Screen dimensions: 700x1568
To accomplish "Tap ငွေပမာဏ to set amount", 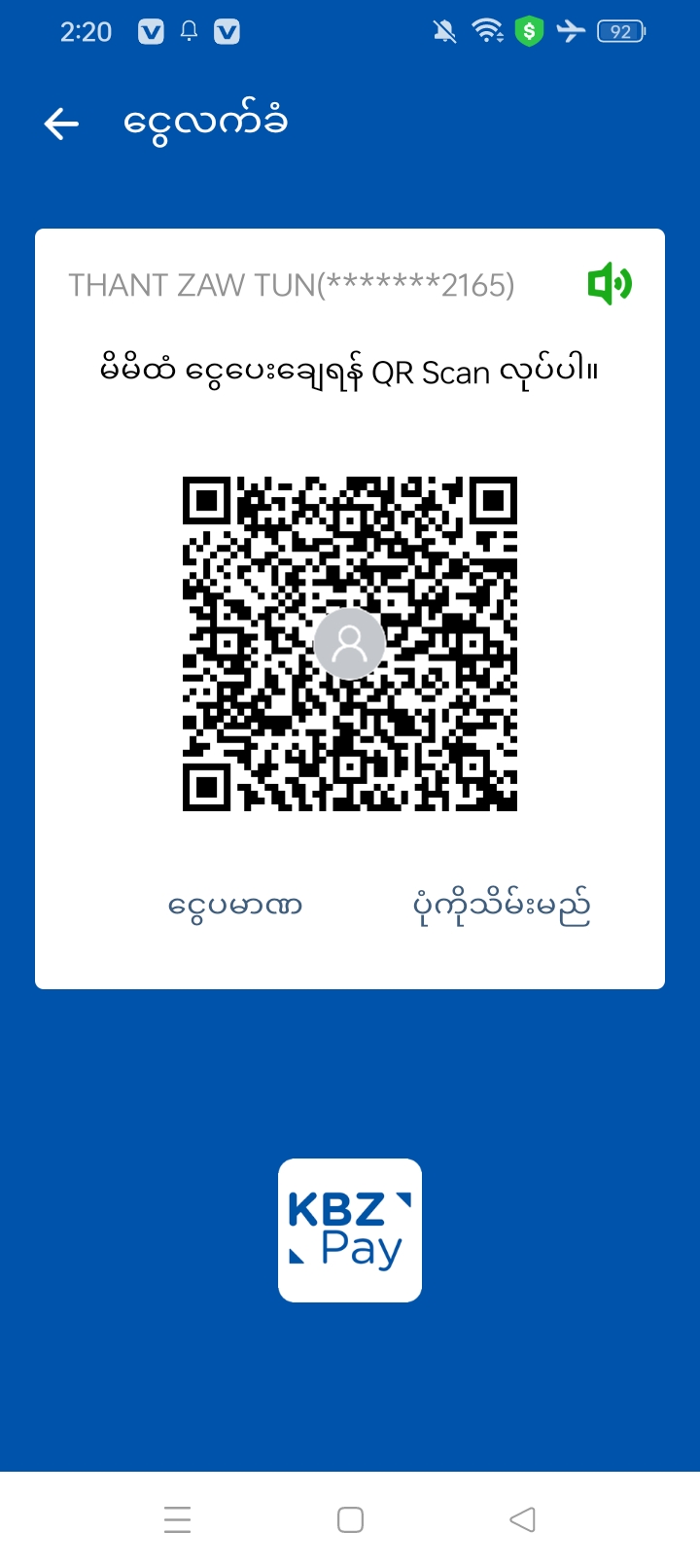I will coord(235,906).
